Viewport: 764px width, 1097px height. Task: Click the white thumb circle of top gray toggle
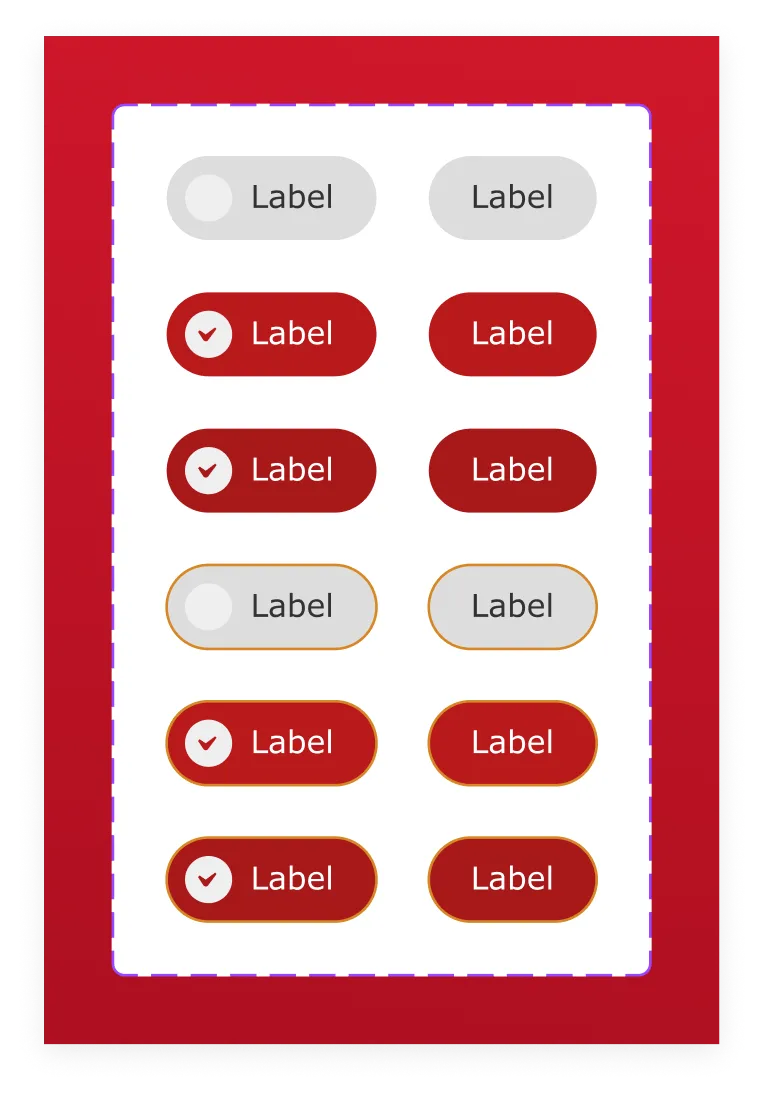(x=208, y=198)
